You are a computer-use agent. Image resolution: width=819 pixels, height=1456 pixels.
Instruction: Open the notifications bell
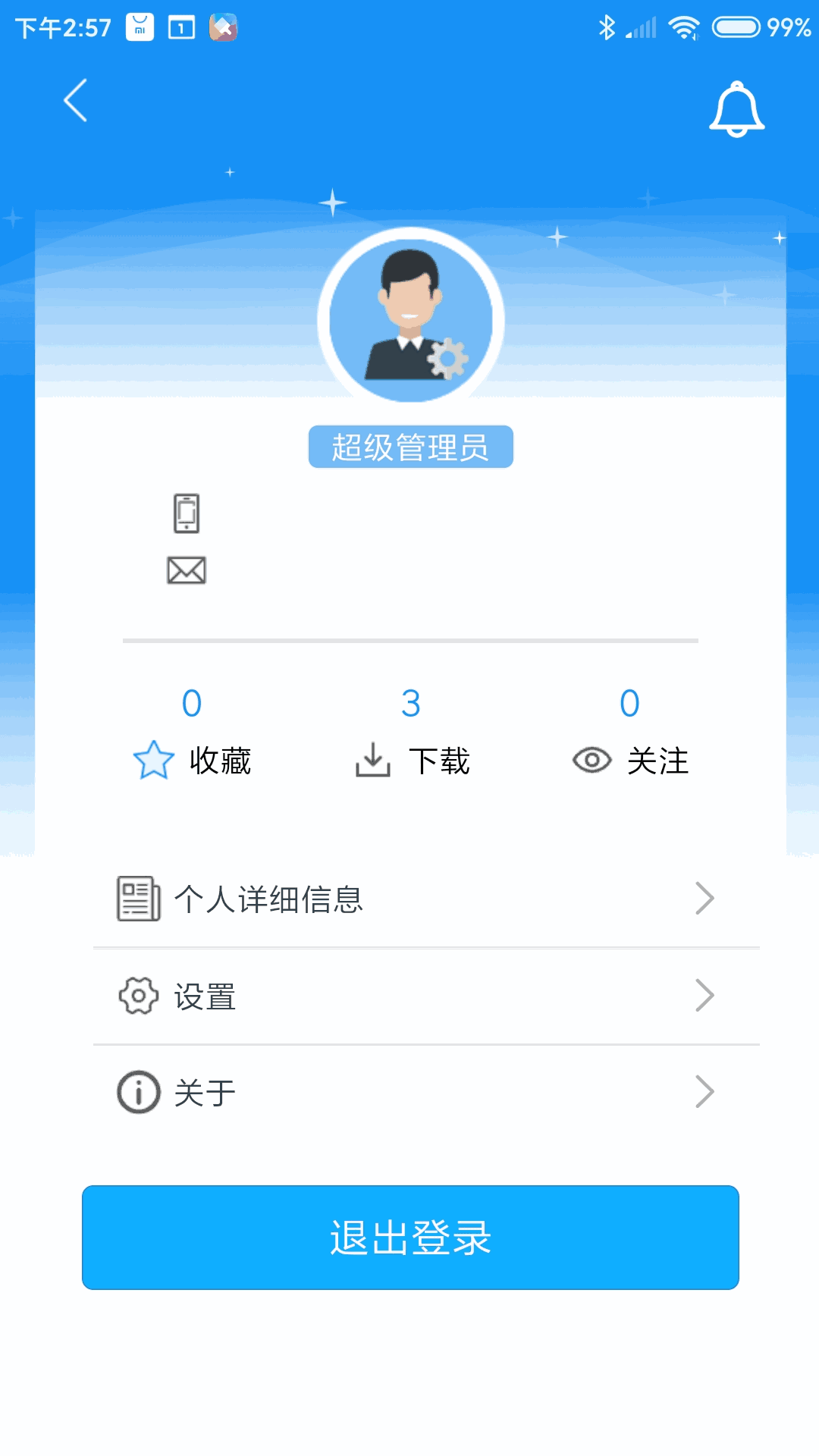pyautogui.click(x=736, y=109)
